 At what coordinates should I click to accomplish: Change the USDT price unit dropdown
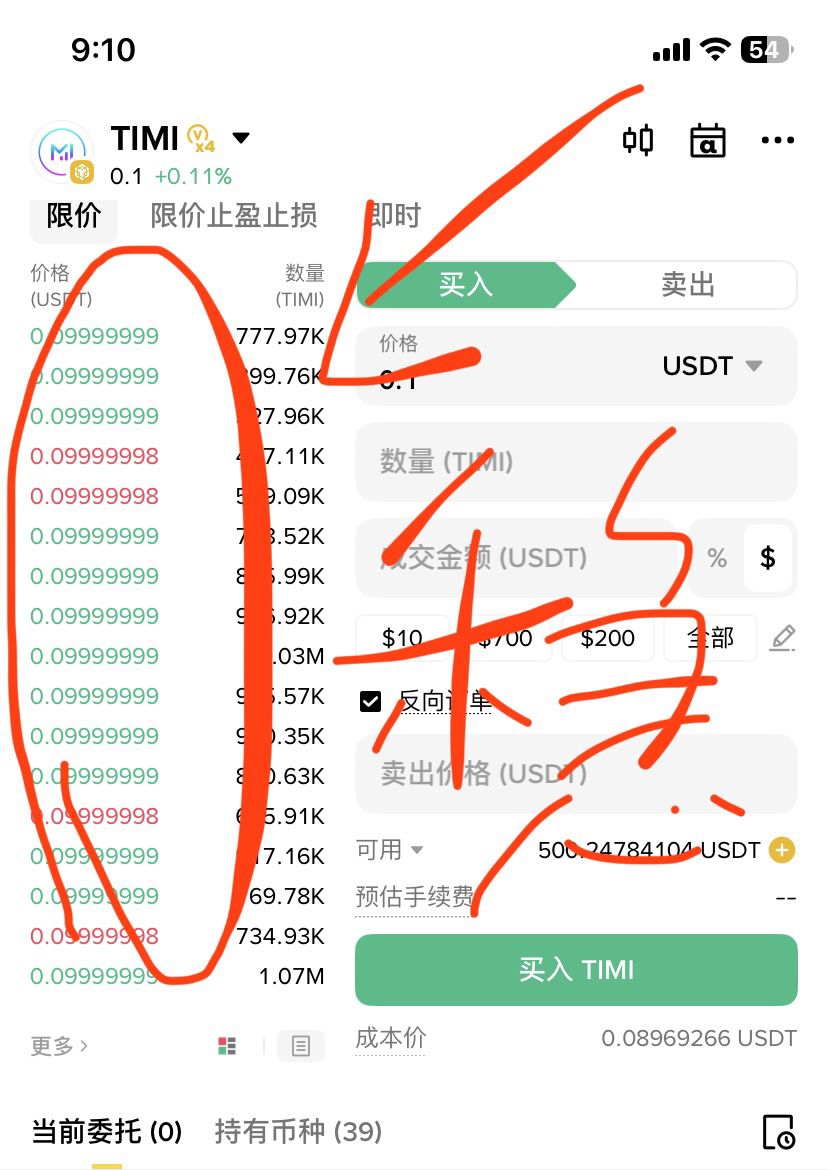pos(712,366)
